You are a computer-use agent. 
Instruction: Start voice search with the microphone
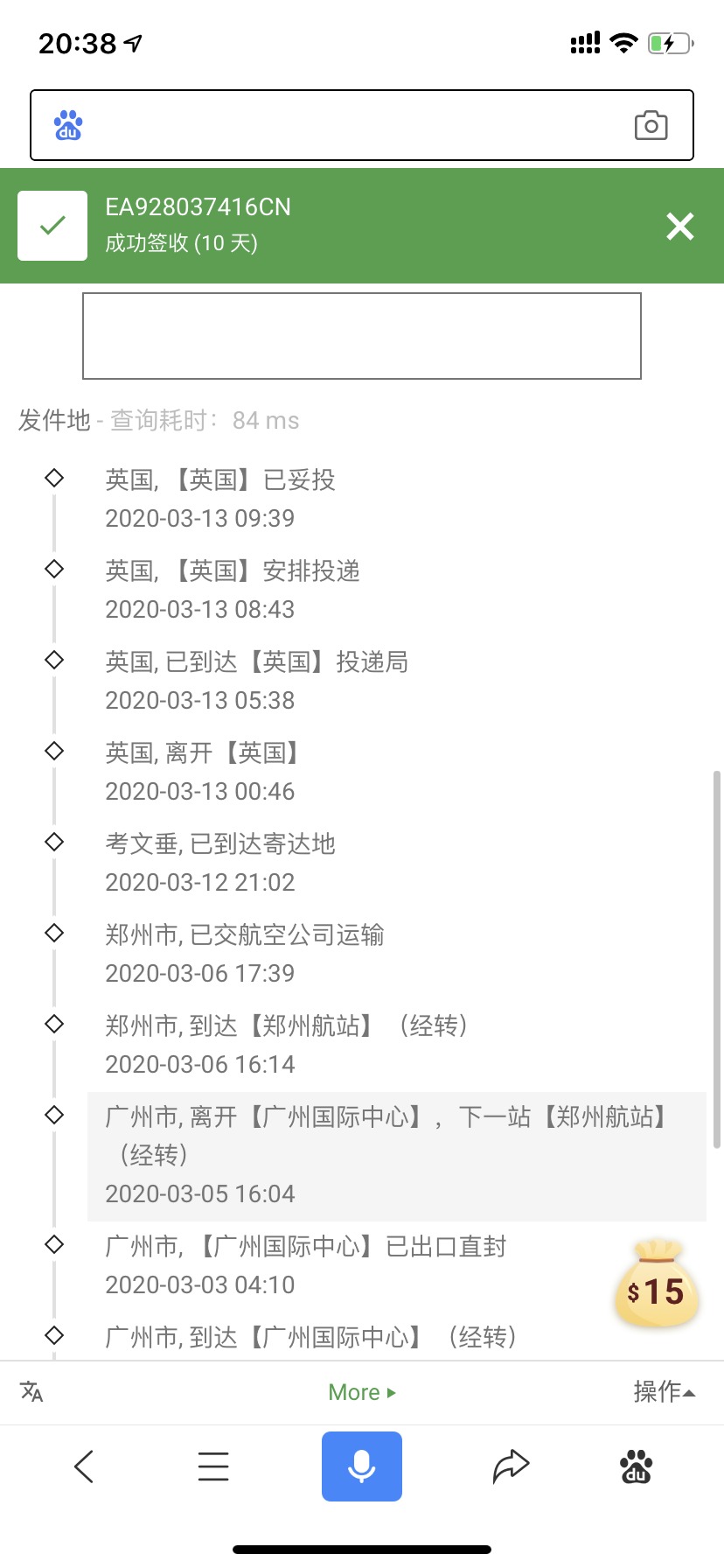[361, 1466]
